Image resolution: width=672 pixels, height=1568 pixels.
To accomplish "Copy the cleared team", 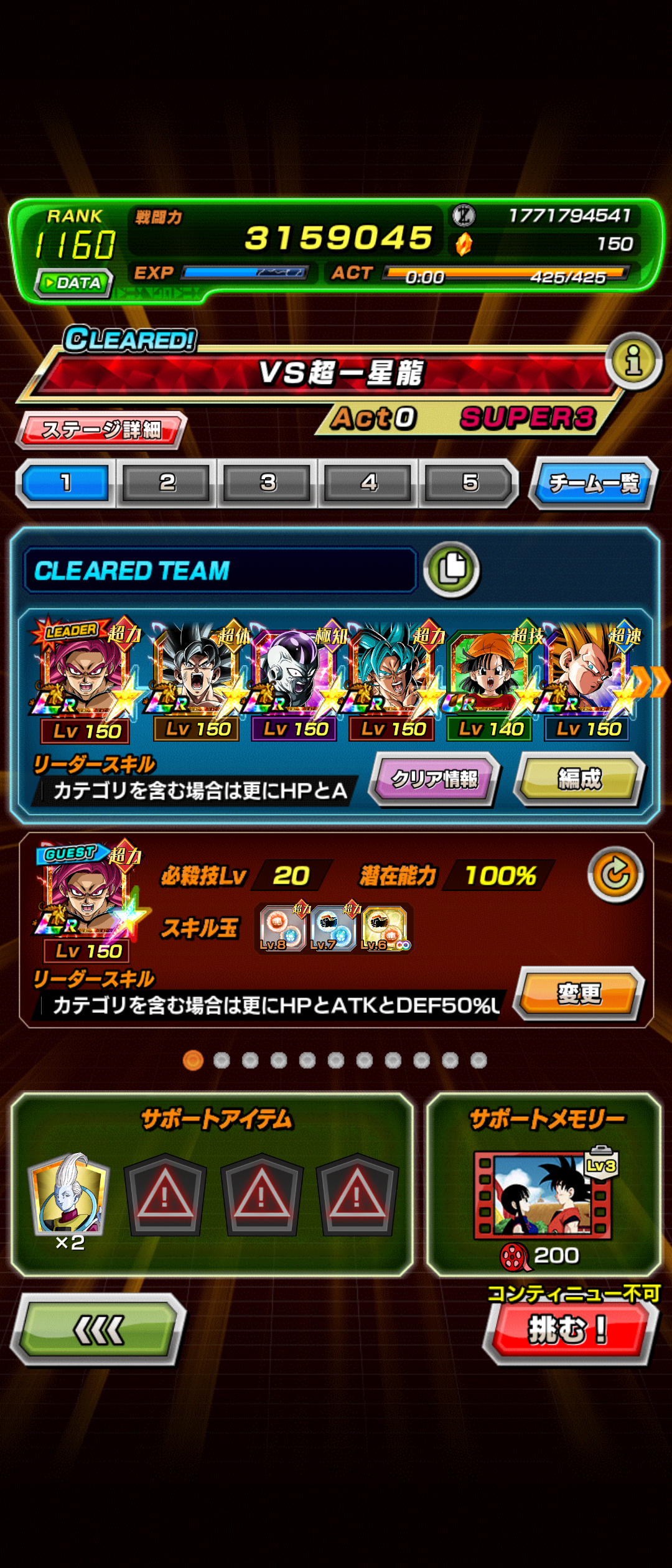I will coord(452,569).
